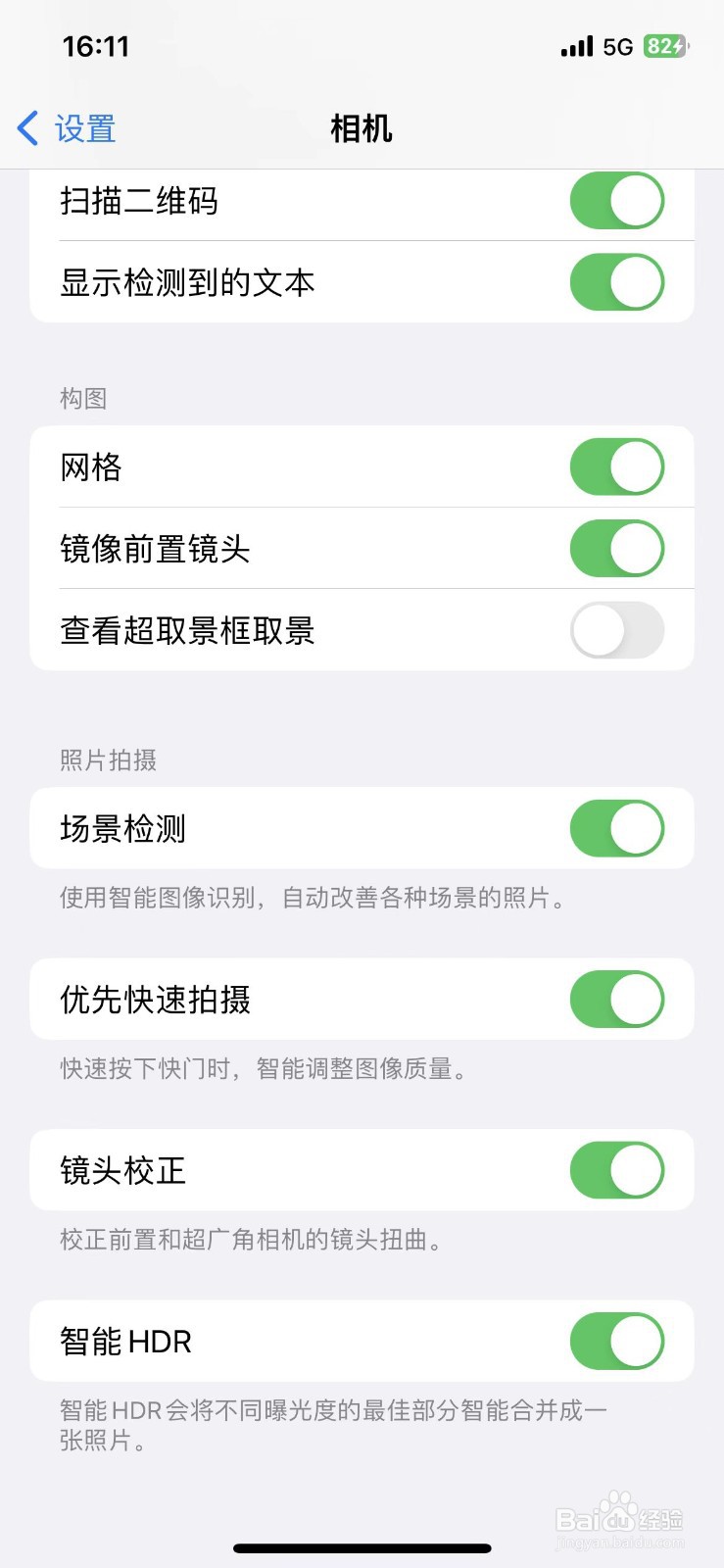
Task: Toggle the 网格 grid switch off
Action: click(x=617, y=467)
